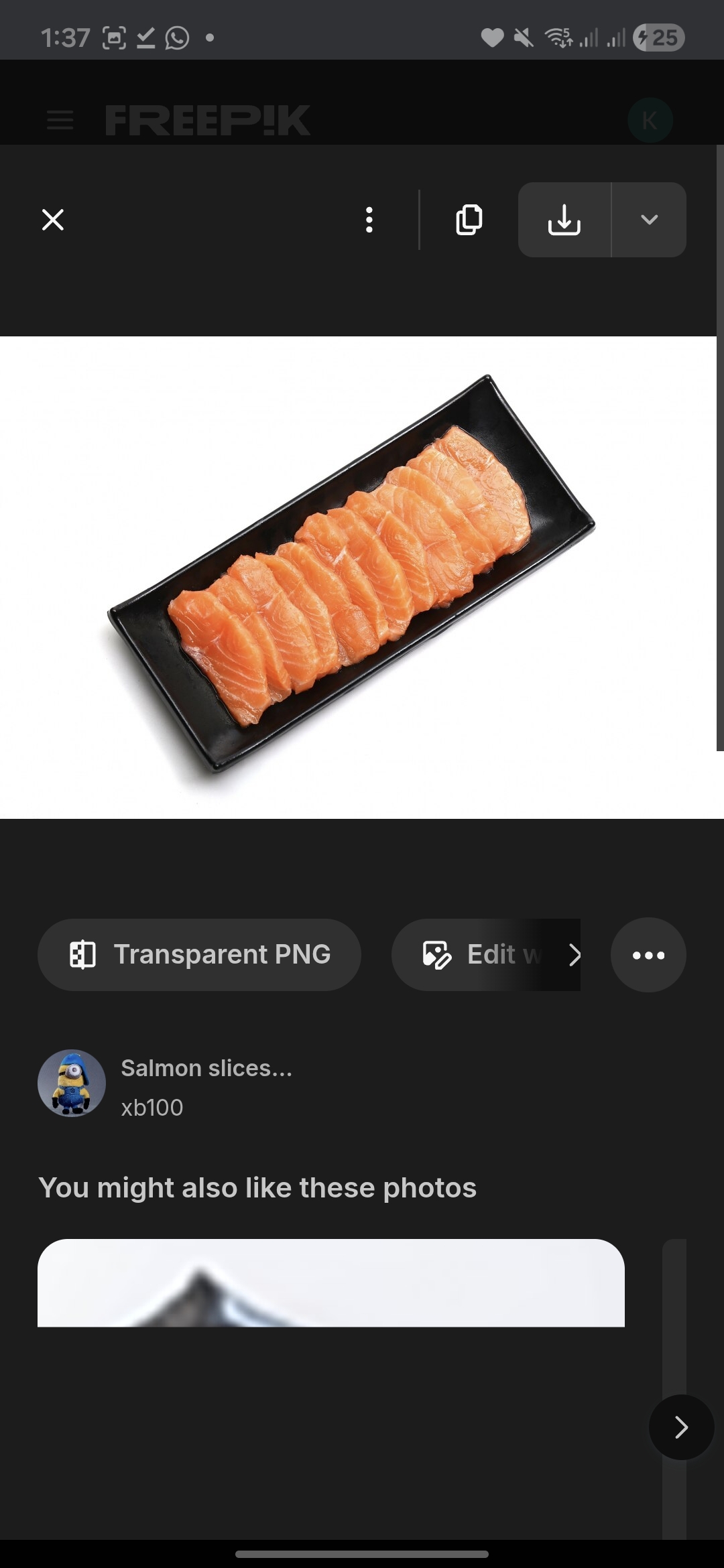724x1568 pixels.
Task: Open your account avatar menu
Action: pyautogui.click(x=650, y=119)
